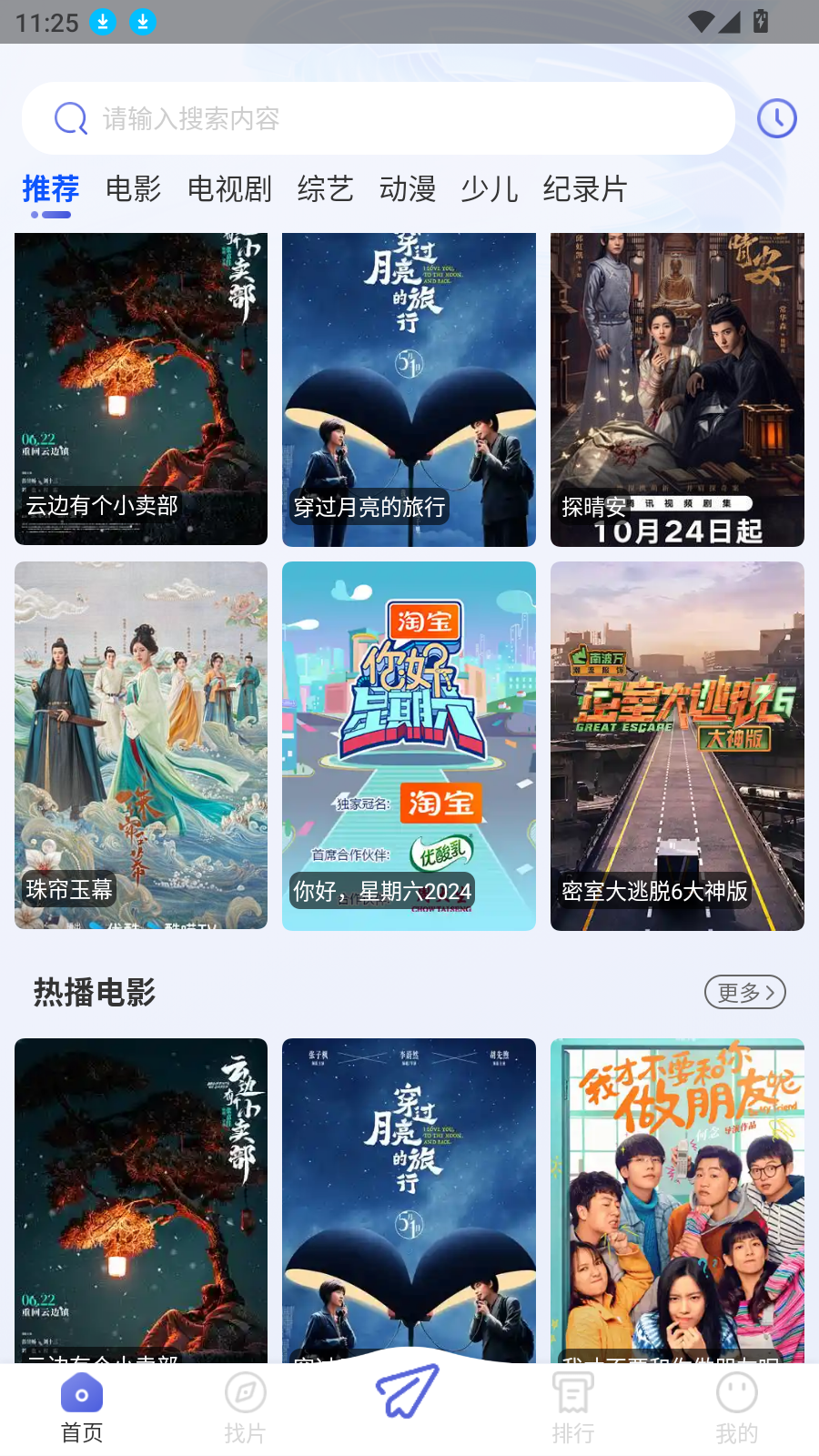This screenshot has width=819, height=1456.
Task: Open the 纪录片 category tab
Action: [583, 189]
